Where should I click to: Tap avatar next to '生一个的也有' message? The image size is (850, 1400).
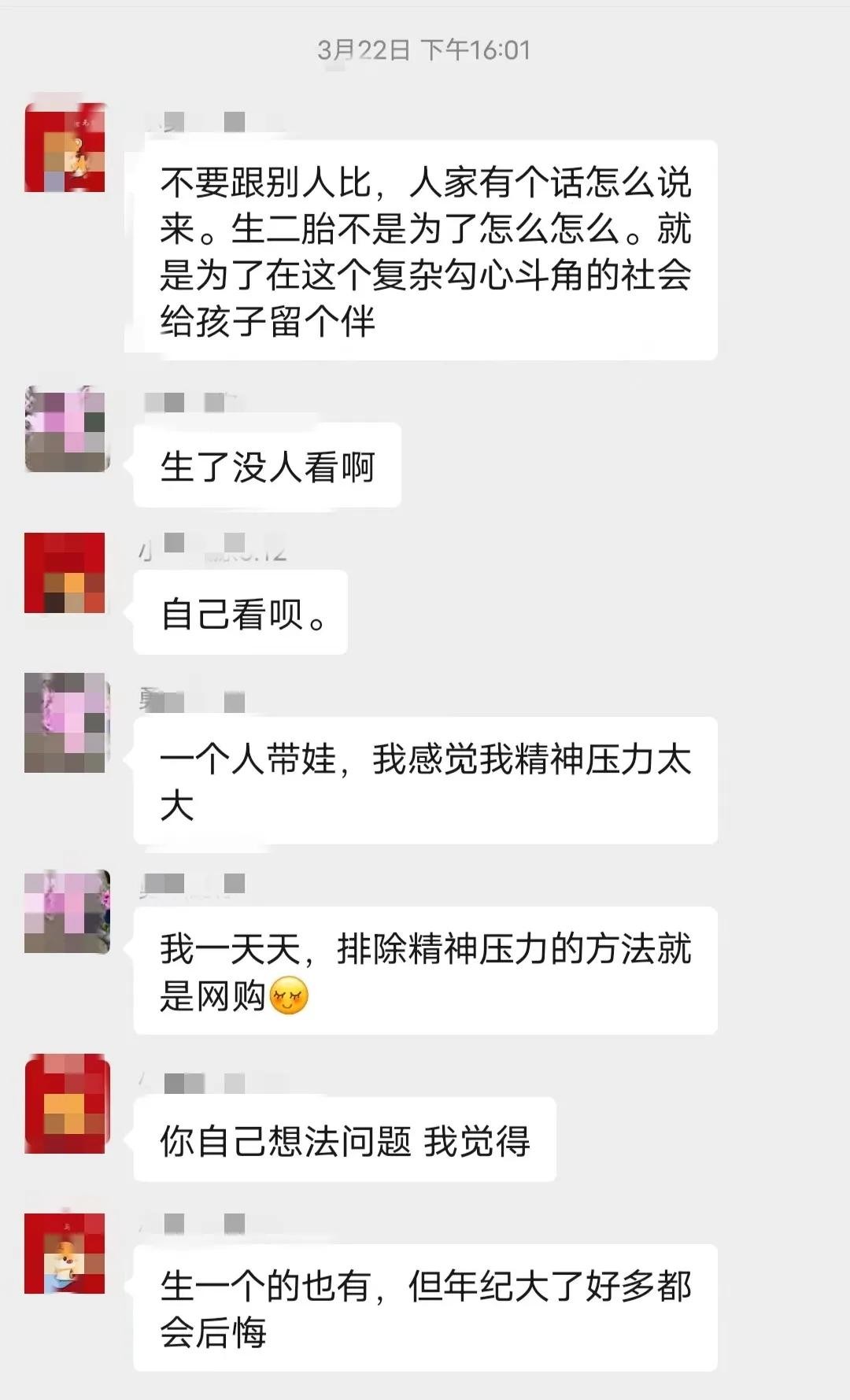click(x=65, y=1253)
